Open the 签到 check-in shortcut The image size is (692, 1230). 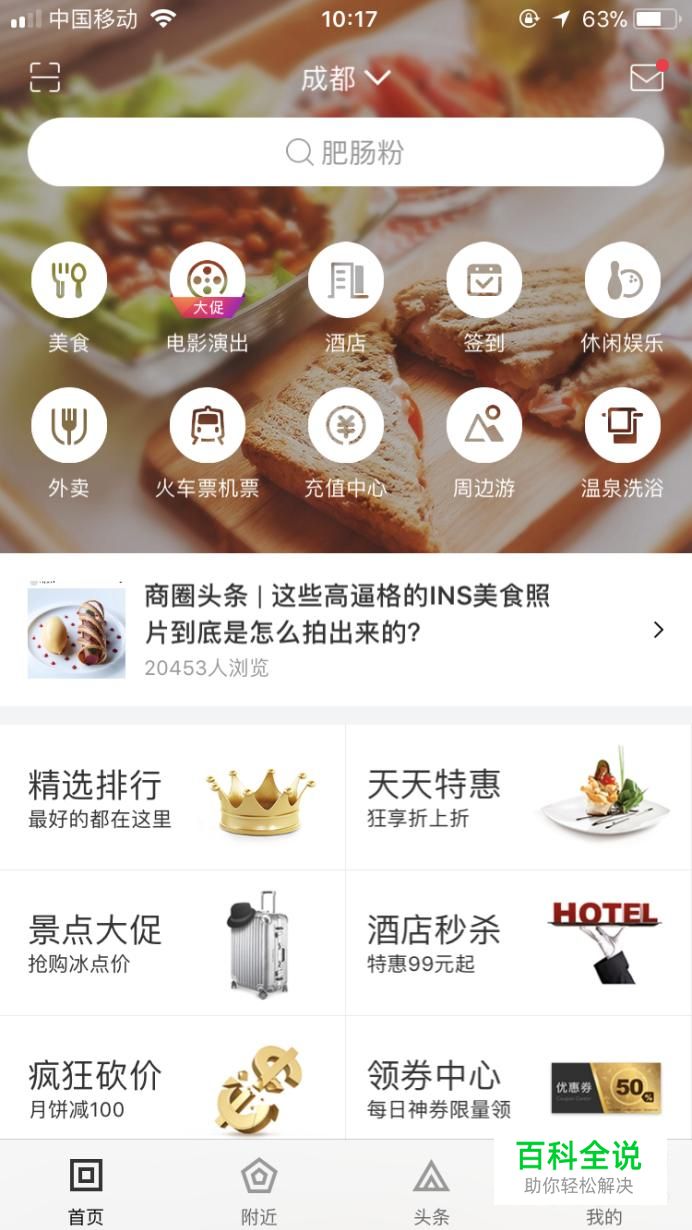pyautogui.click(x=484, y=297)
